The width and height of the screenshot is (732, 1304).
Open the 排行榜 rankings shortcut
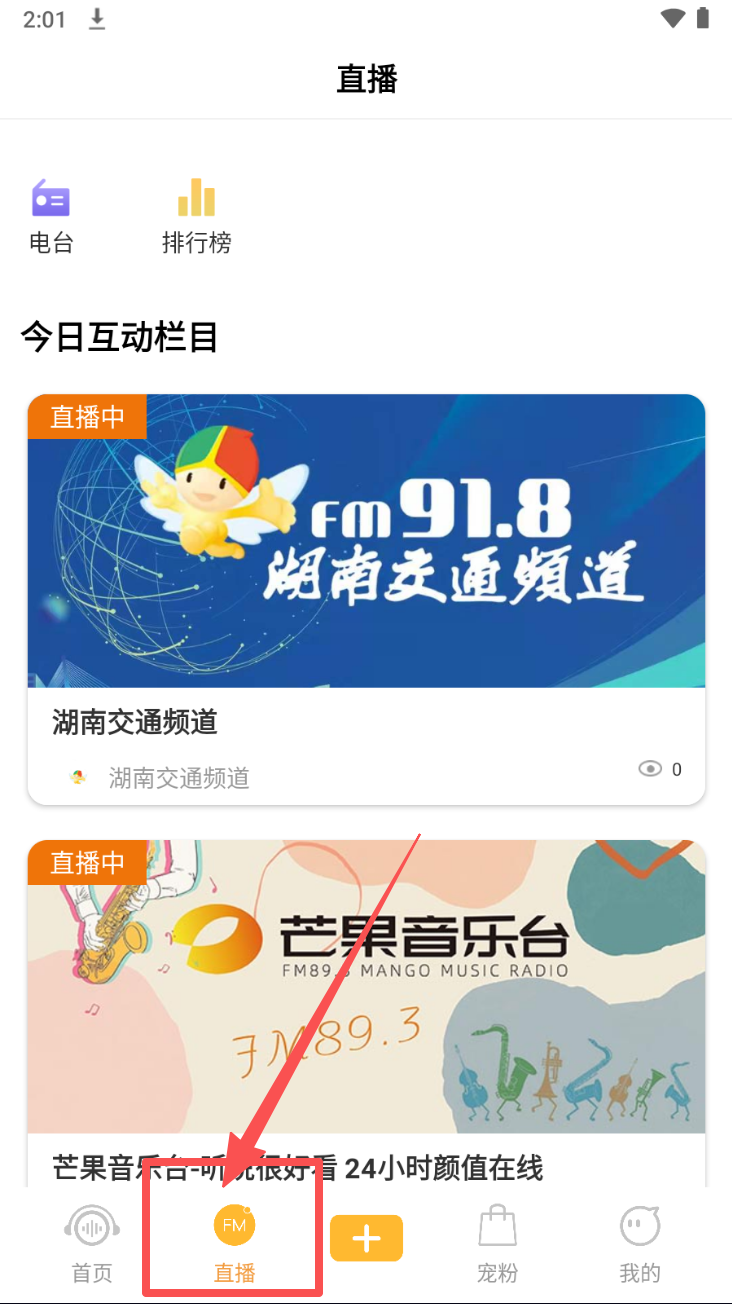click(x=196, y=215)
